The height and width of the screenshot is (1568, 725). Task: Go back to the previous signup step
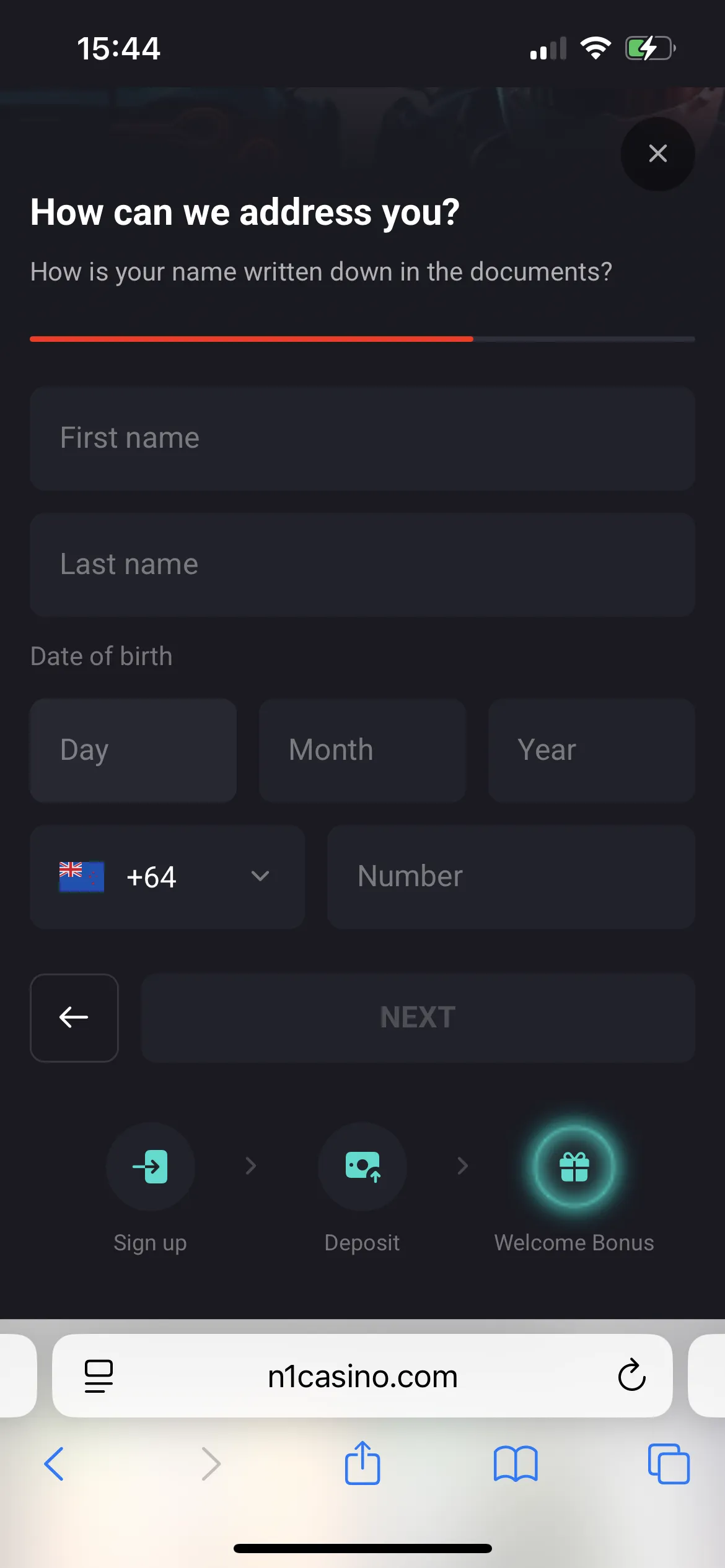coord(74,1017)
